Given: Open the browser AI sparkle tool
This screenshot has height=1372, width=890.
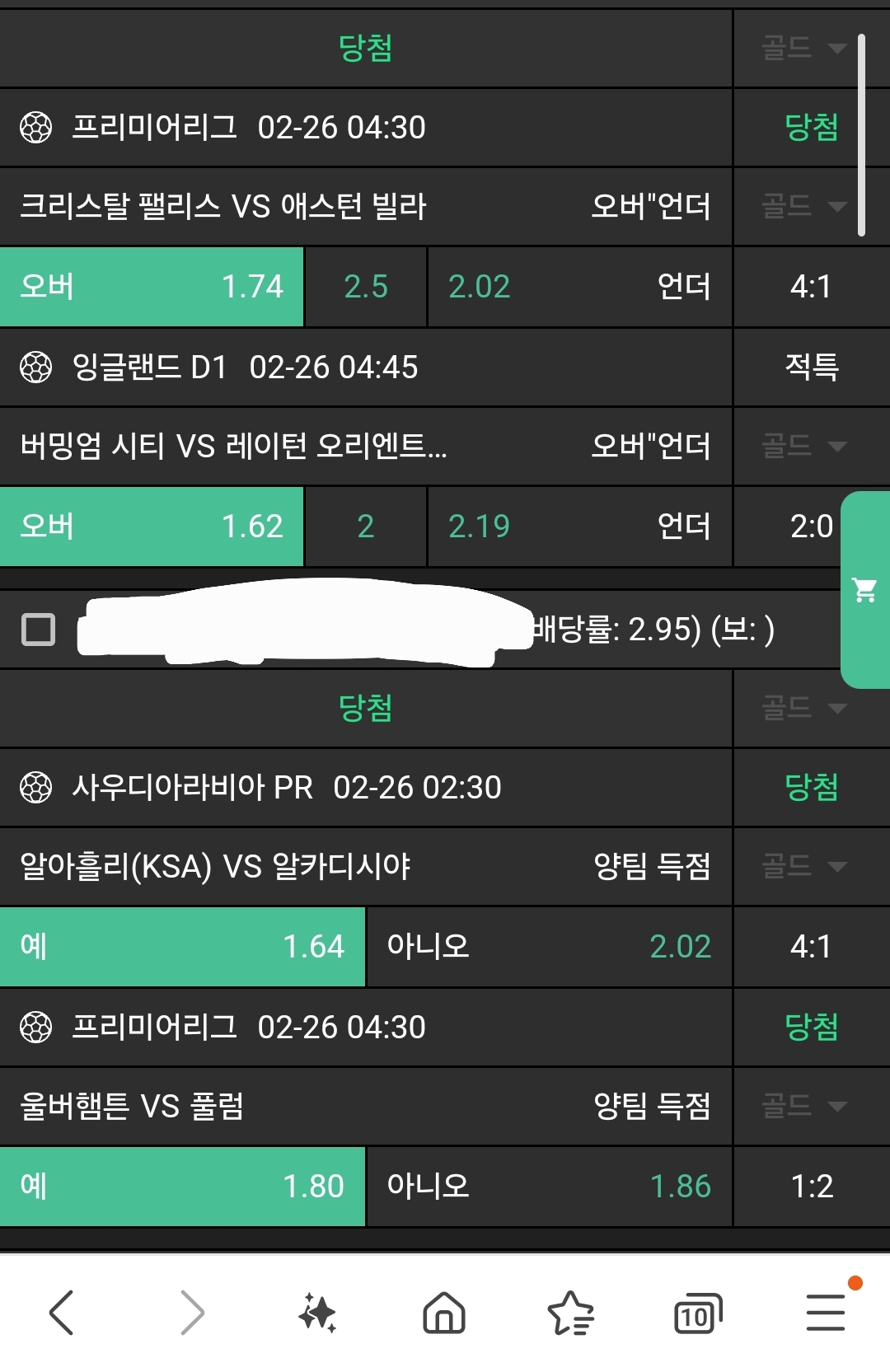Looking at the screenshot, I should pyautogui.click(x=318, y=1312).
